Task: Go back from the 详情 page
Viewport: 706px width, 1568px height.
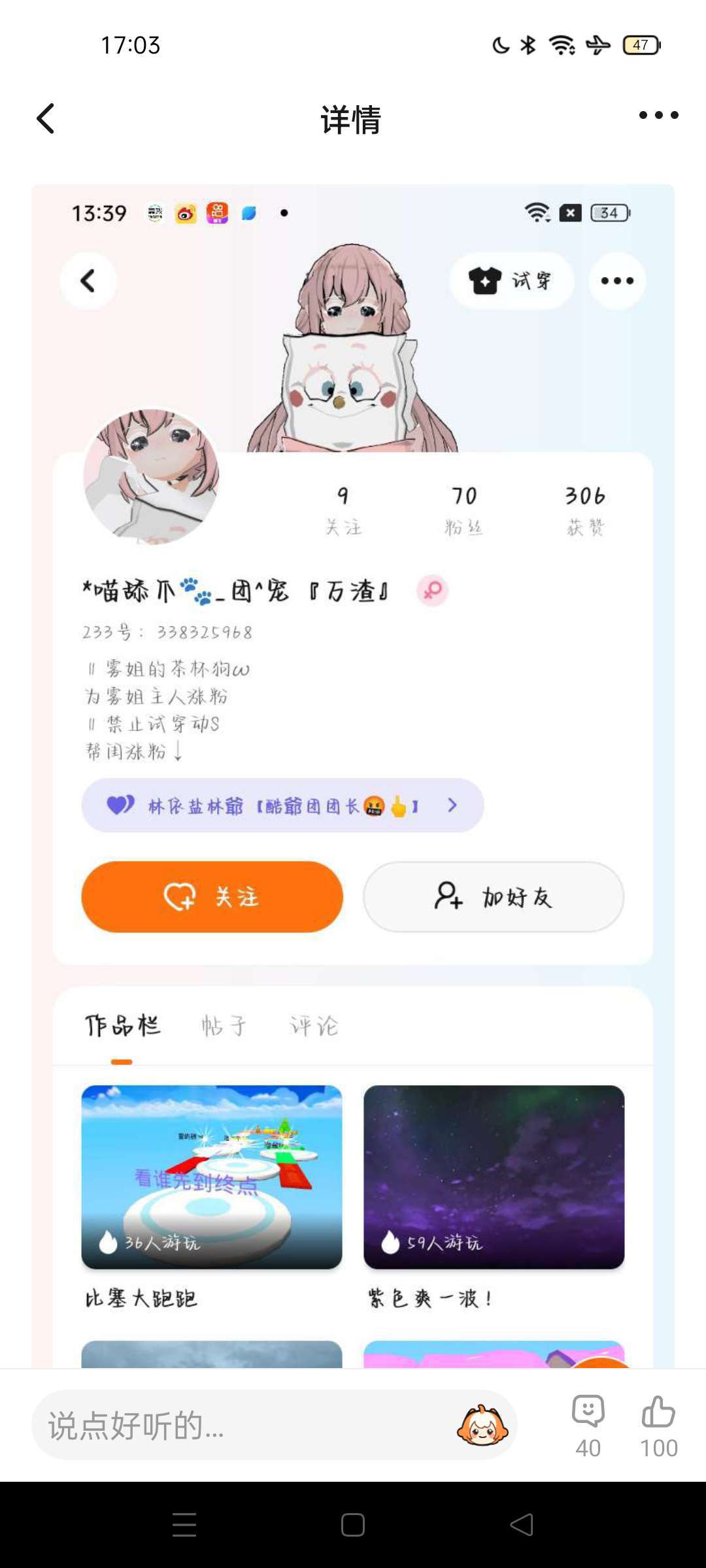Action: coord(45,118)
